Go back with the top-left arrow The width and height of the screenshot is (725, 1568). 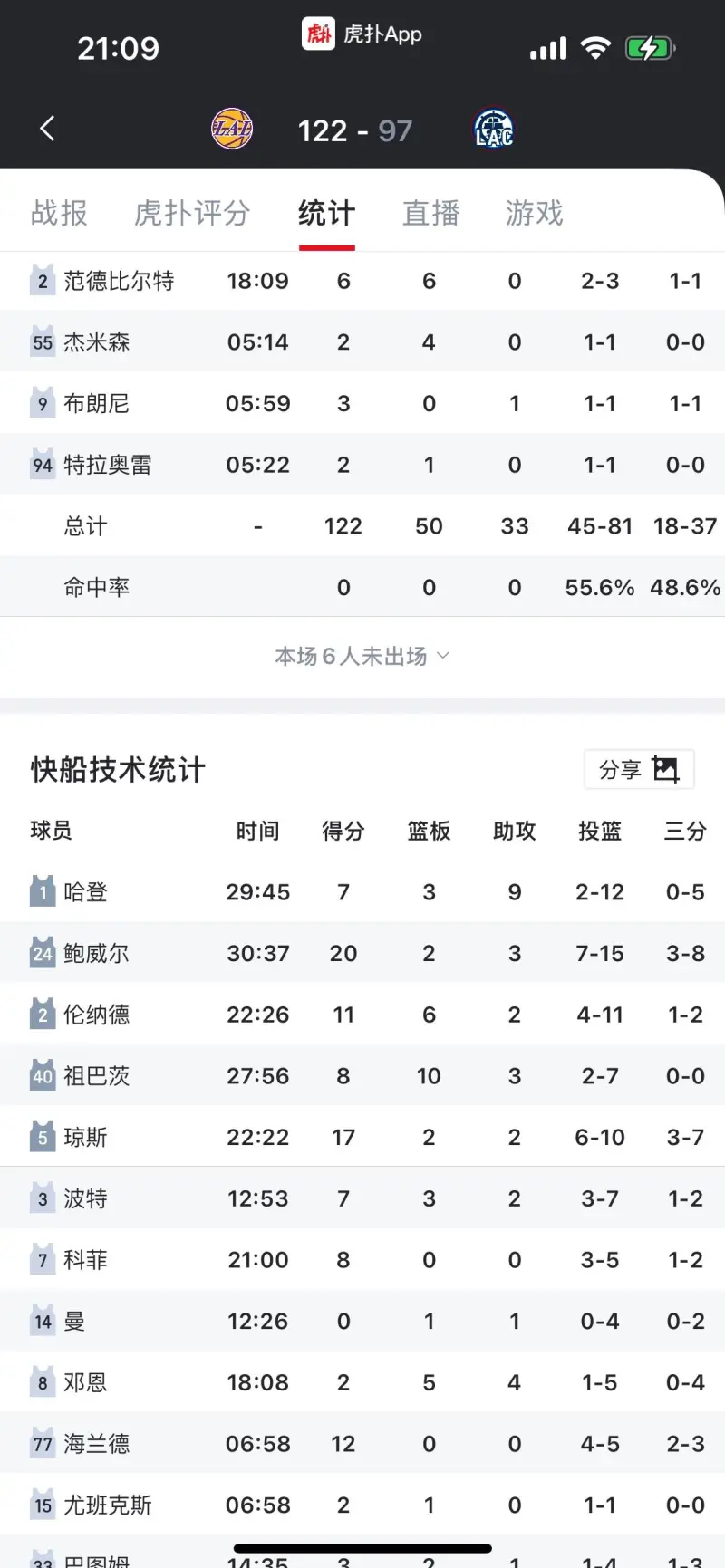[x=47, y=129]
